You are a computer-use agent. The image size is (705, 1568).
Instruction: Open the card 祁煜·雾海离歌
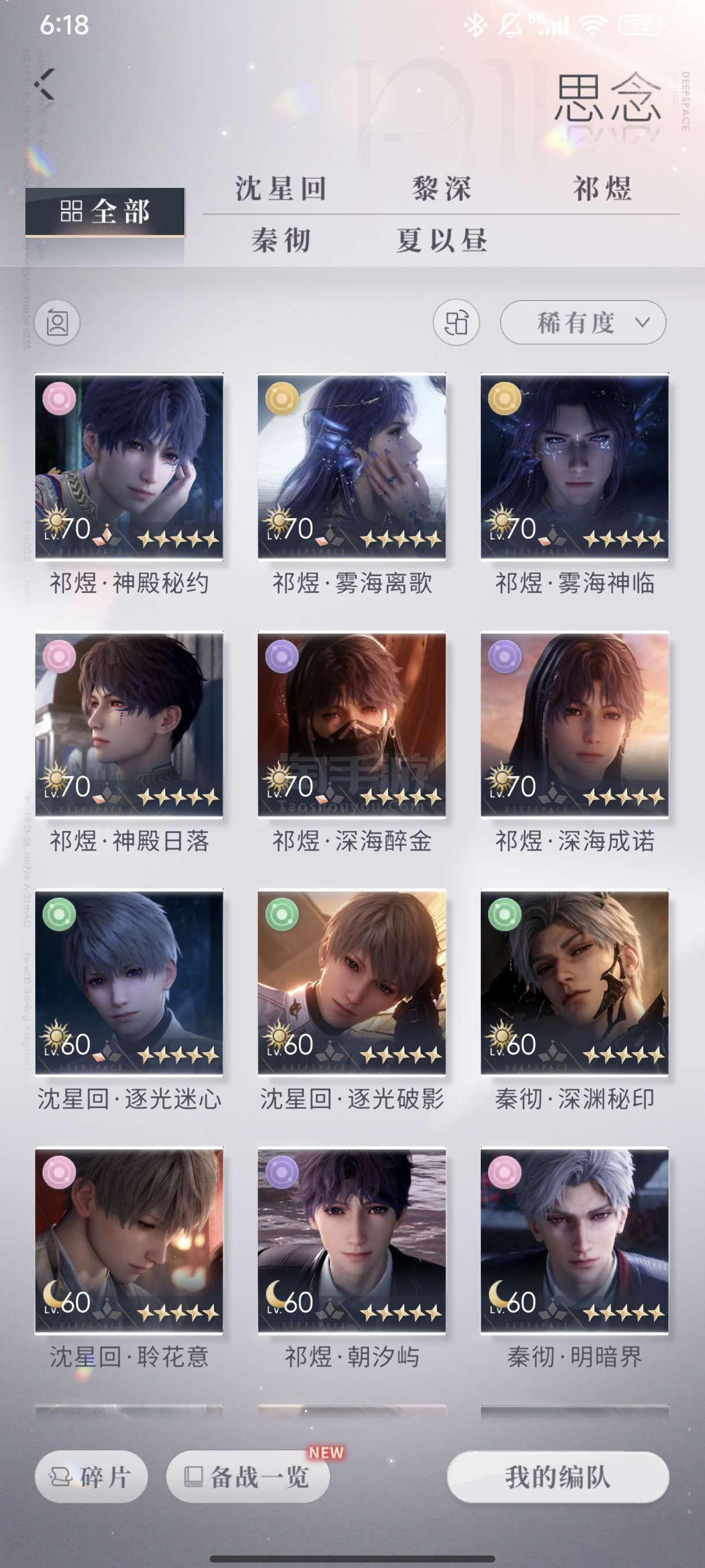click(x=351, y=467)
